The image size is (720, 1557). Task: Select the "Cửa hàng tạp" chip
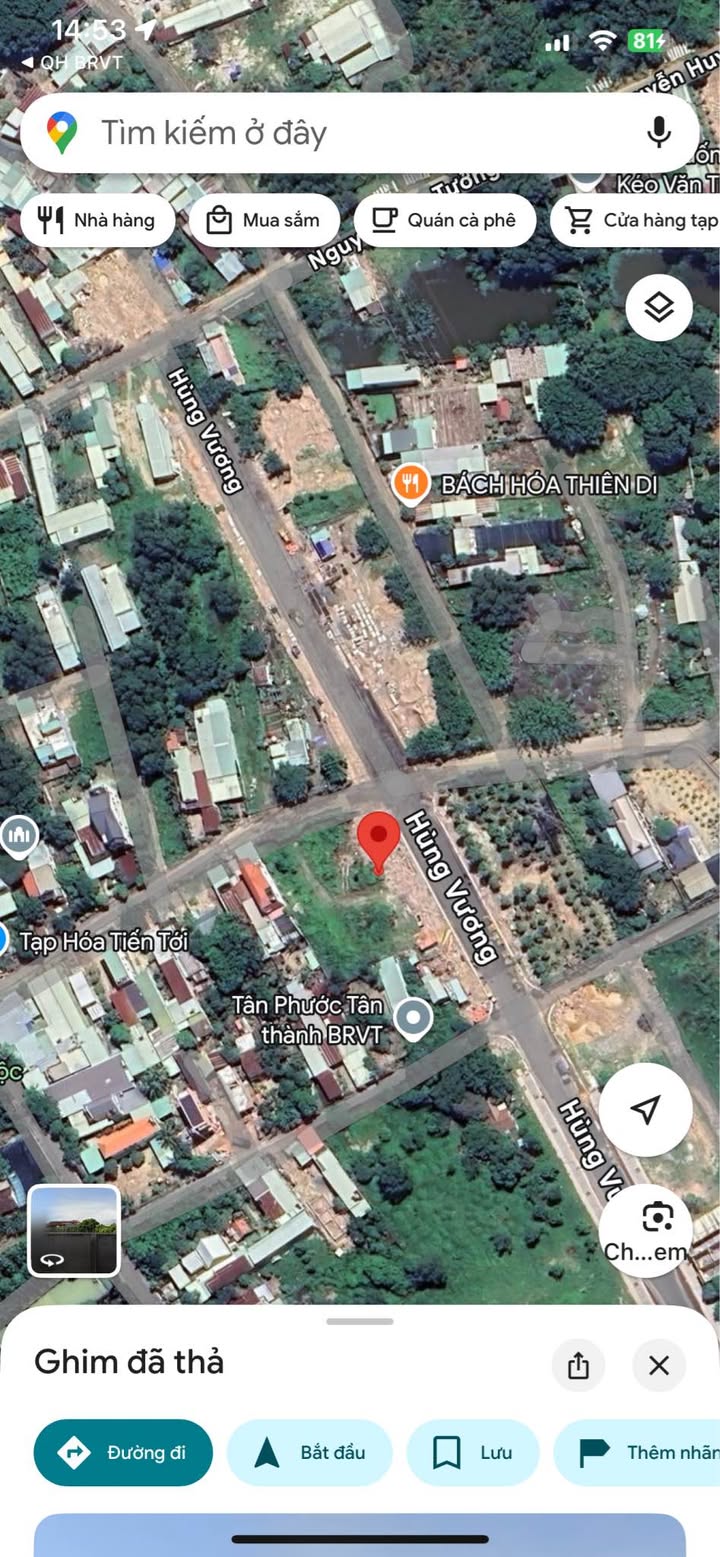pos(635,220)
